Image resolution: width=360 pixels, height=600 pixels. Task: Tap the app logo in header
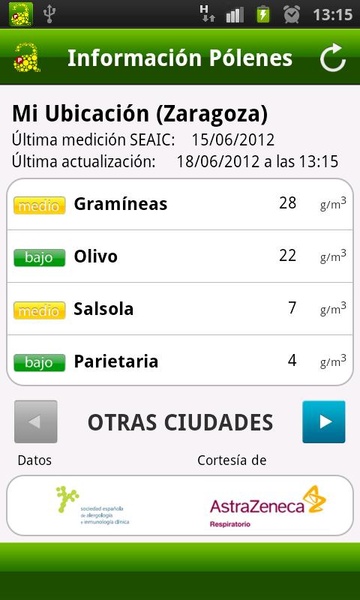pyautogui.click(x=27, y=58)
